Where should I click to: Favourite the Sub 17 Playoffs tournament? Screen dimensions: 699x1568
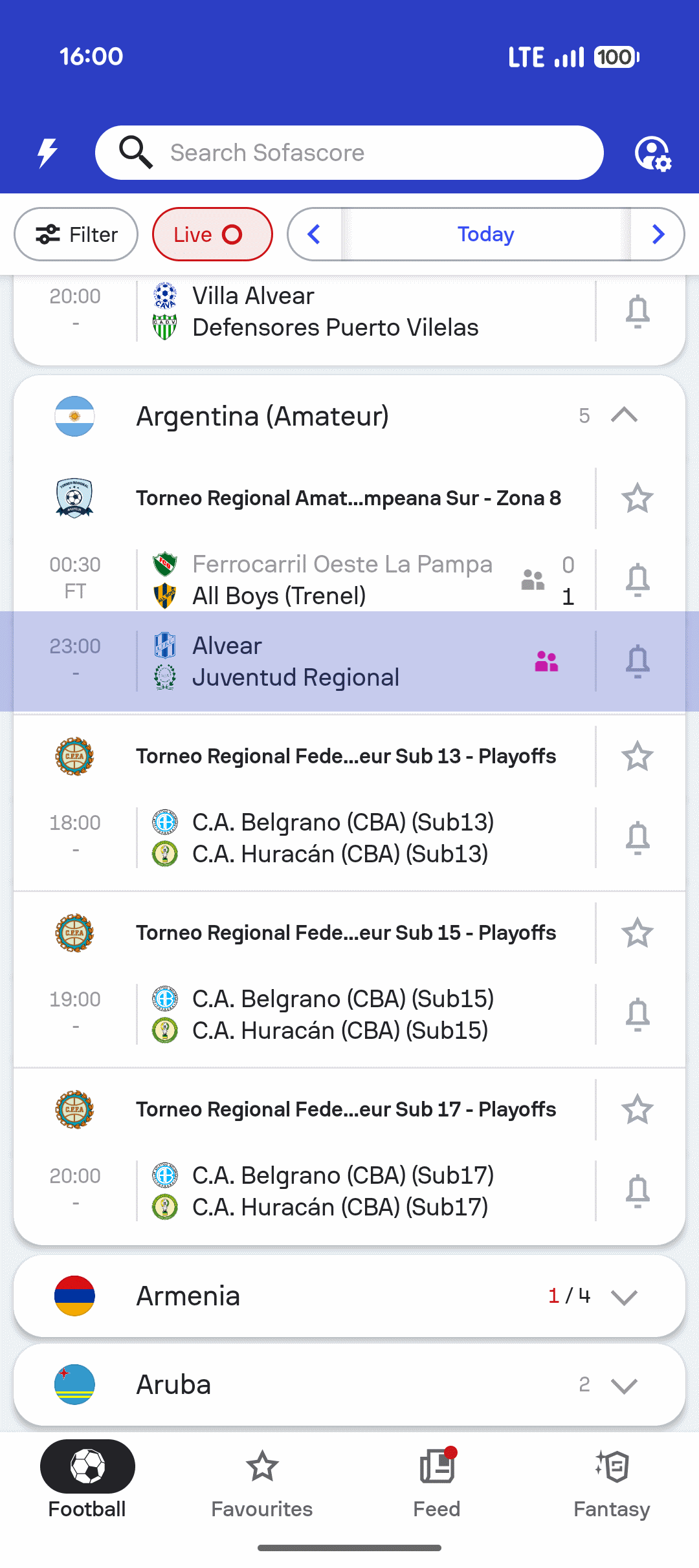tap(637, 1109)
